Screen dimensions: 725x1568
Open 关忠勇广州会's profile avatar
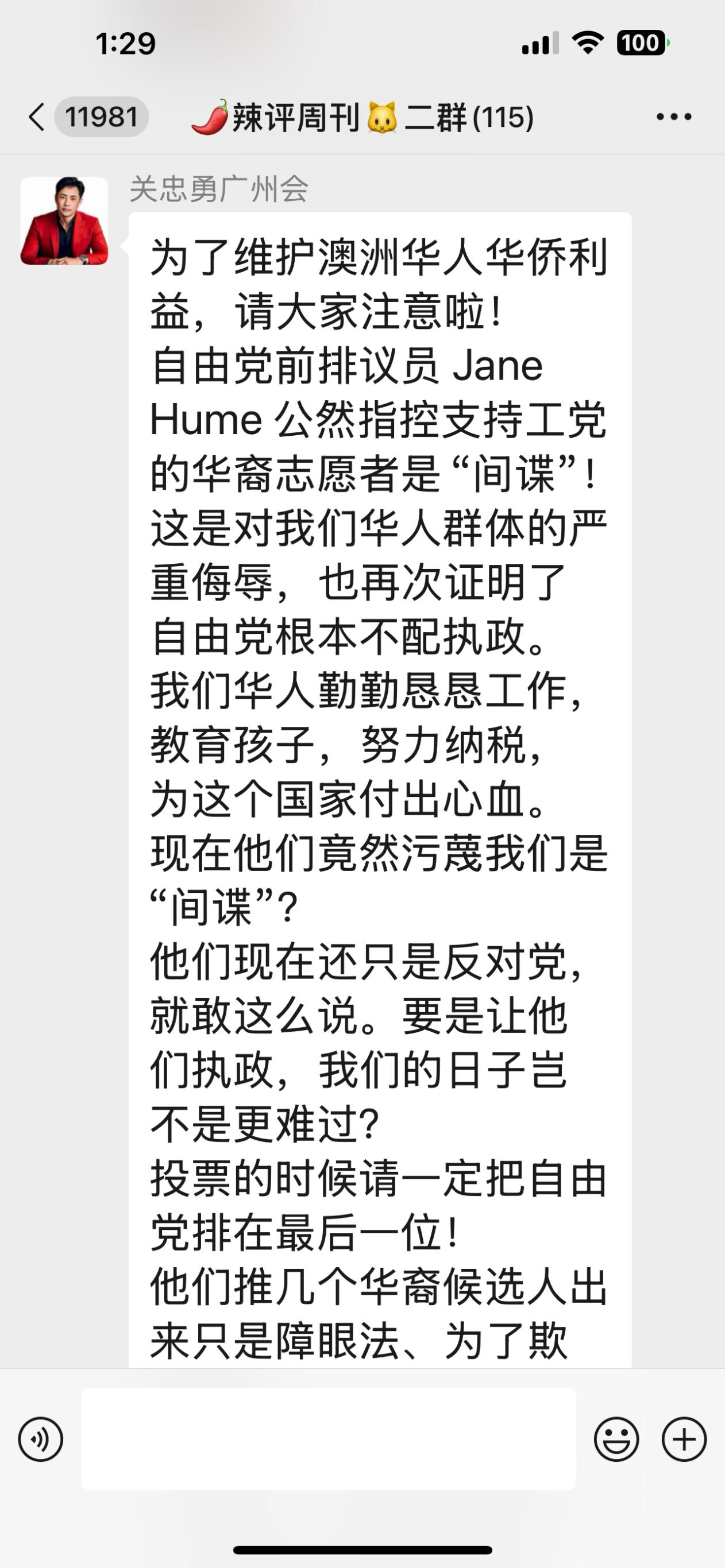click(64, 221)
